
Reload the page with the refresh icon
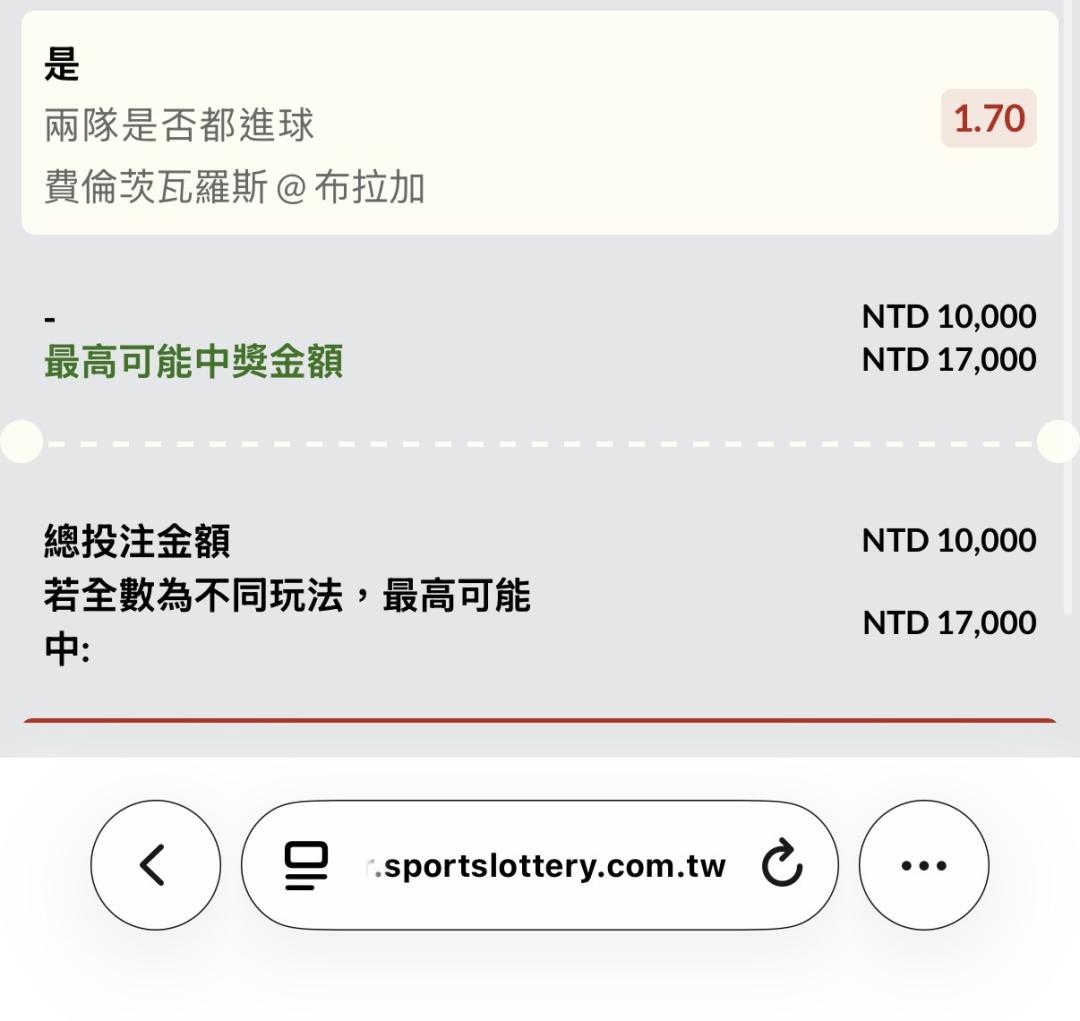click(x=782, y=863)
